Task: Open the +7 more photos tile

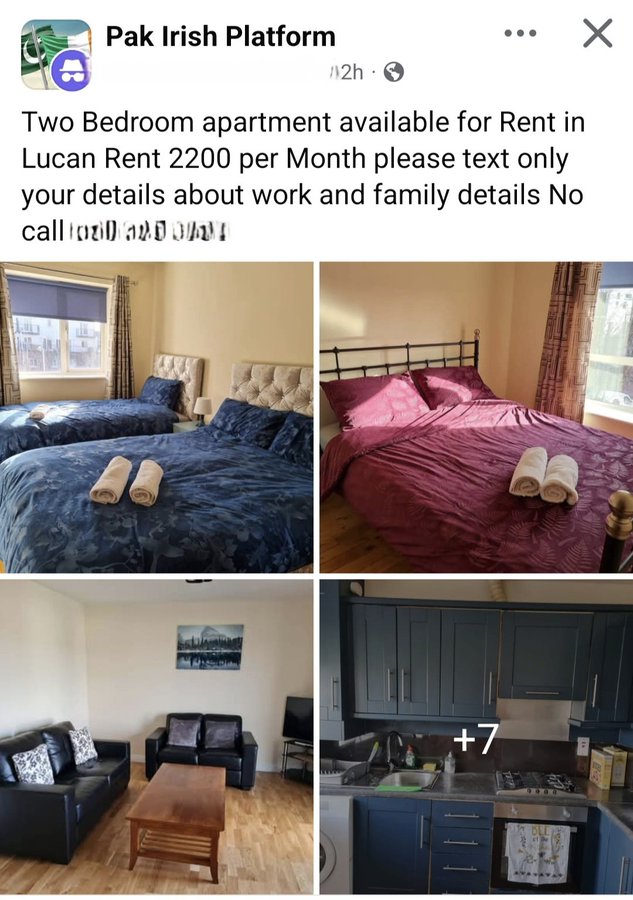Action: pyautogui.click(x=476, y=737)
